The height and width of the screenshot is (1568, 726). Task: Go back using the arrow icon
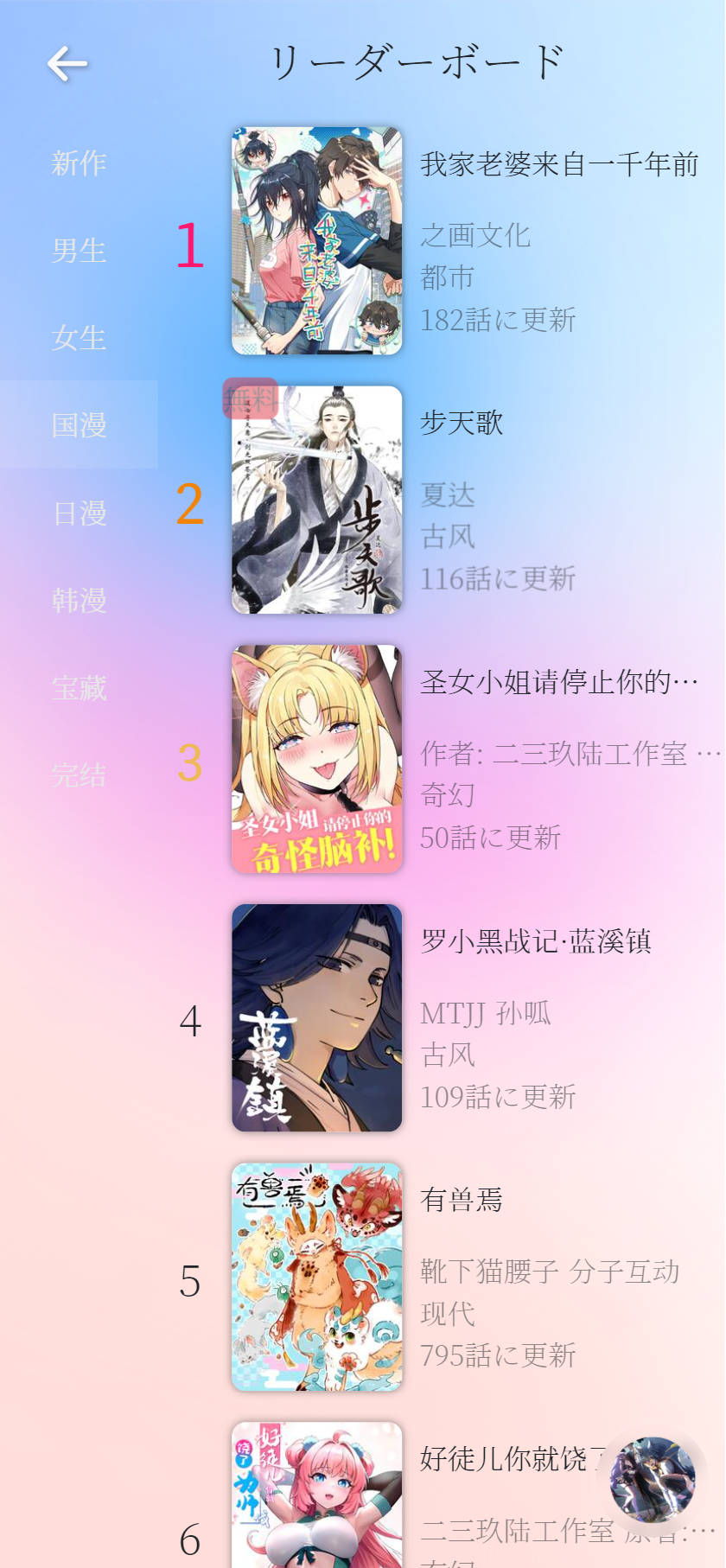point(67,64)
